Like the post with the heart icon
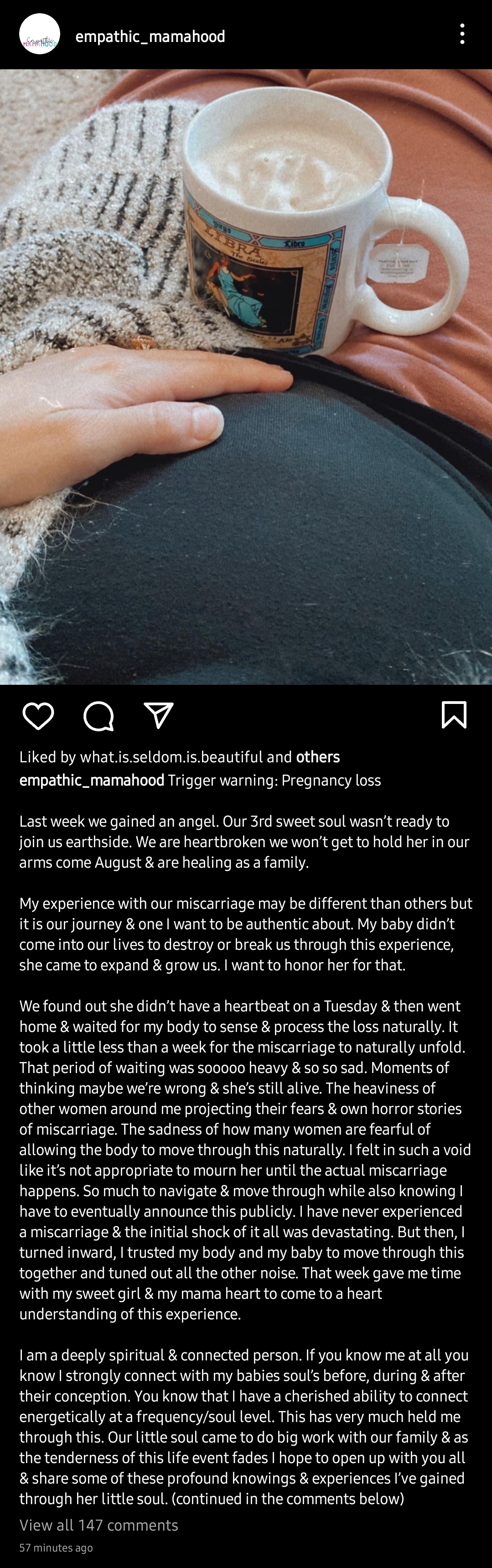 click(38, 715)
